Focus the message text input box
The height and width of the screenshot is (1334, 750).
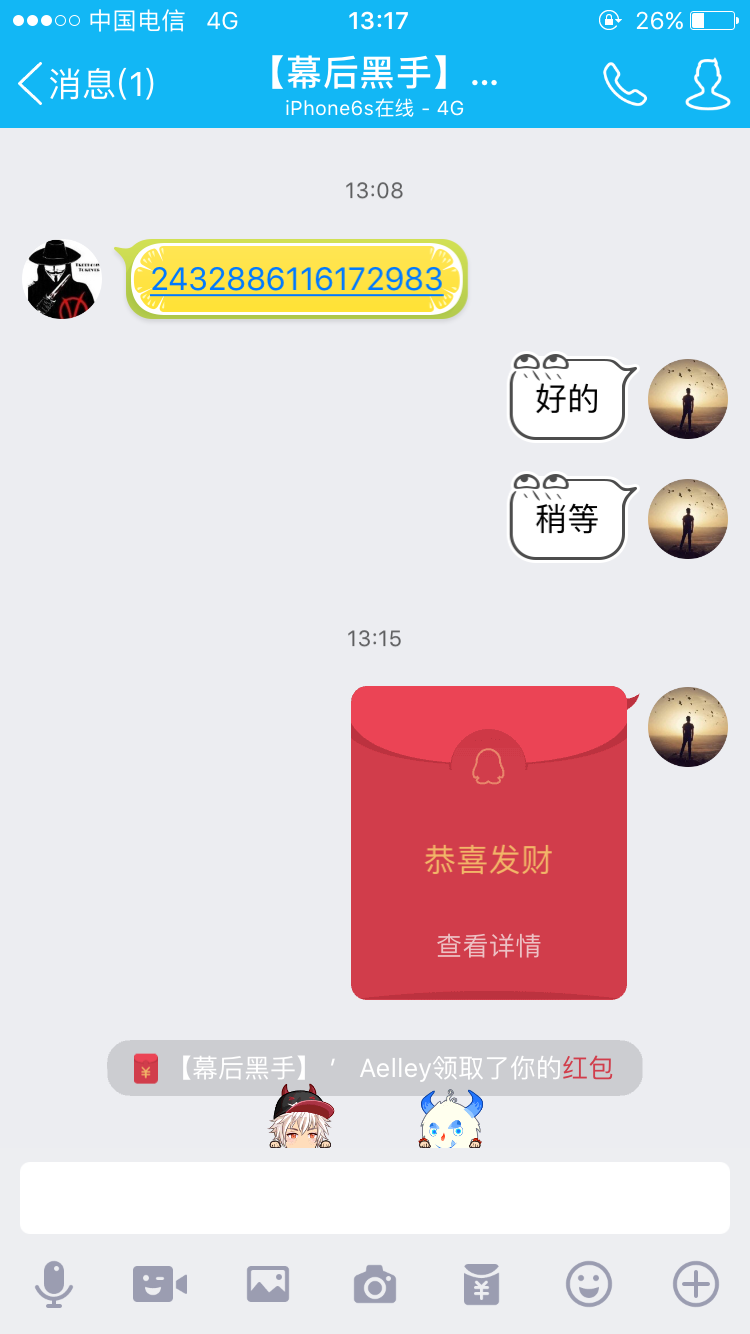pyautogui.click(x=375, y=1198)
